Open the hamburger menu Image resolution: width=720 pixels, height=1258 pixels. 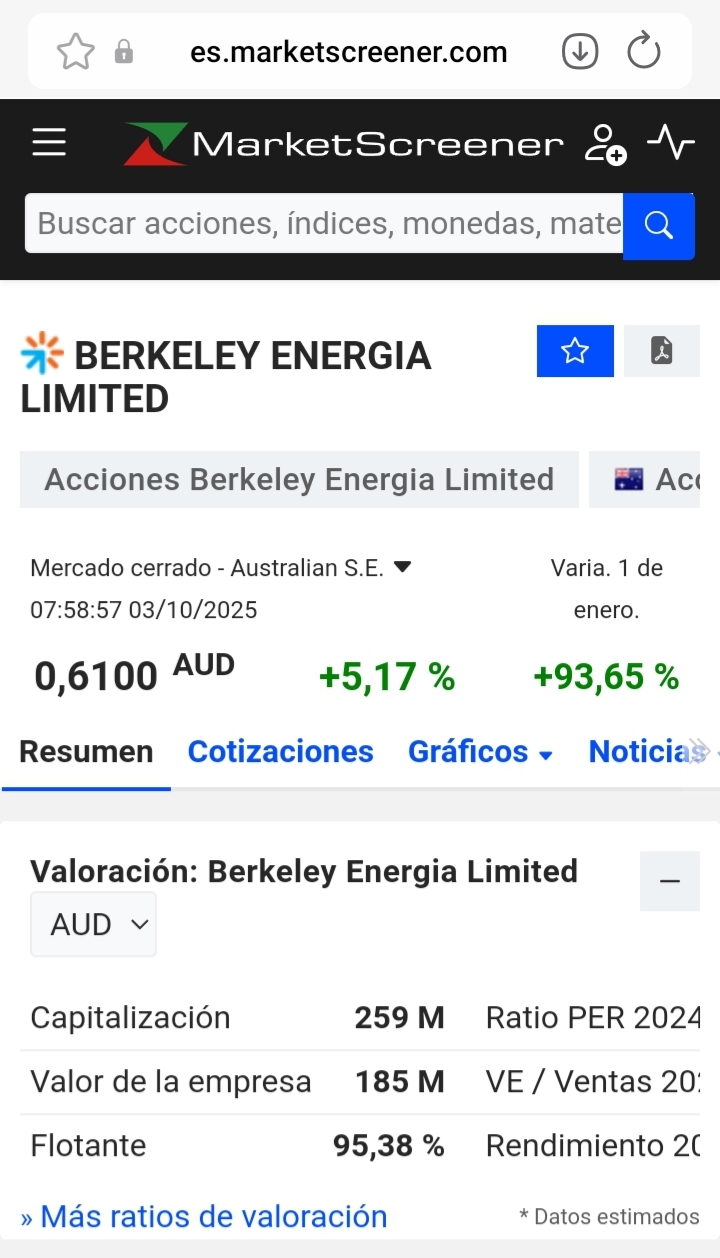coord(49,142)
